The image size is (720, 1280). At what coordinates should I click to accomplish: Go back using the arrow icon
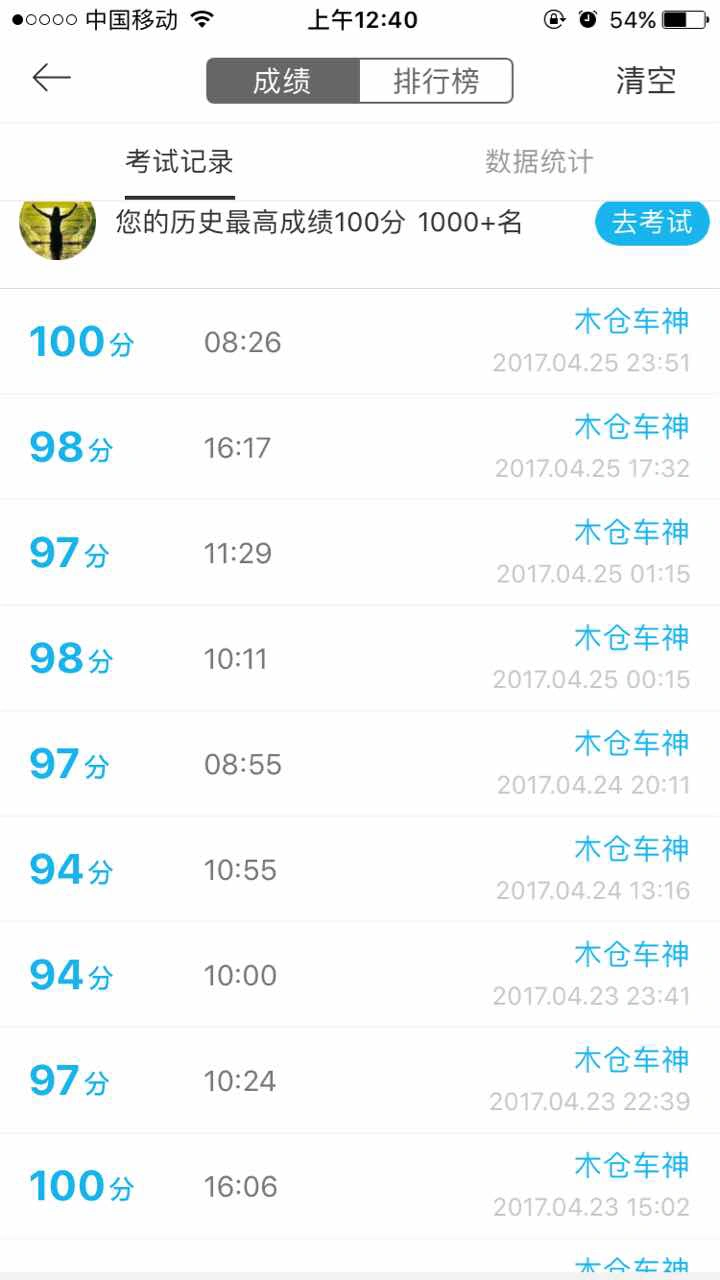click(51, 78)
